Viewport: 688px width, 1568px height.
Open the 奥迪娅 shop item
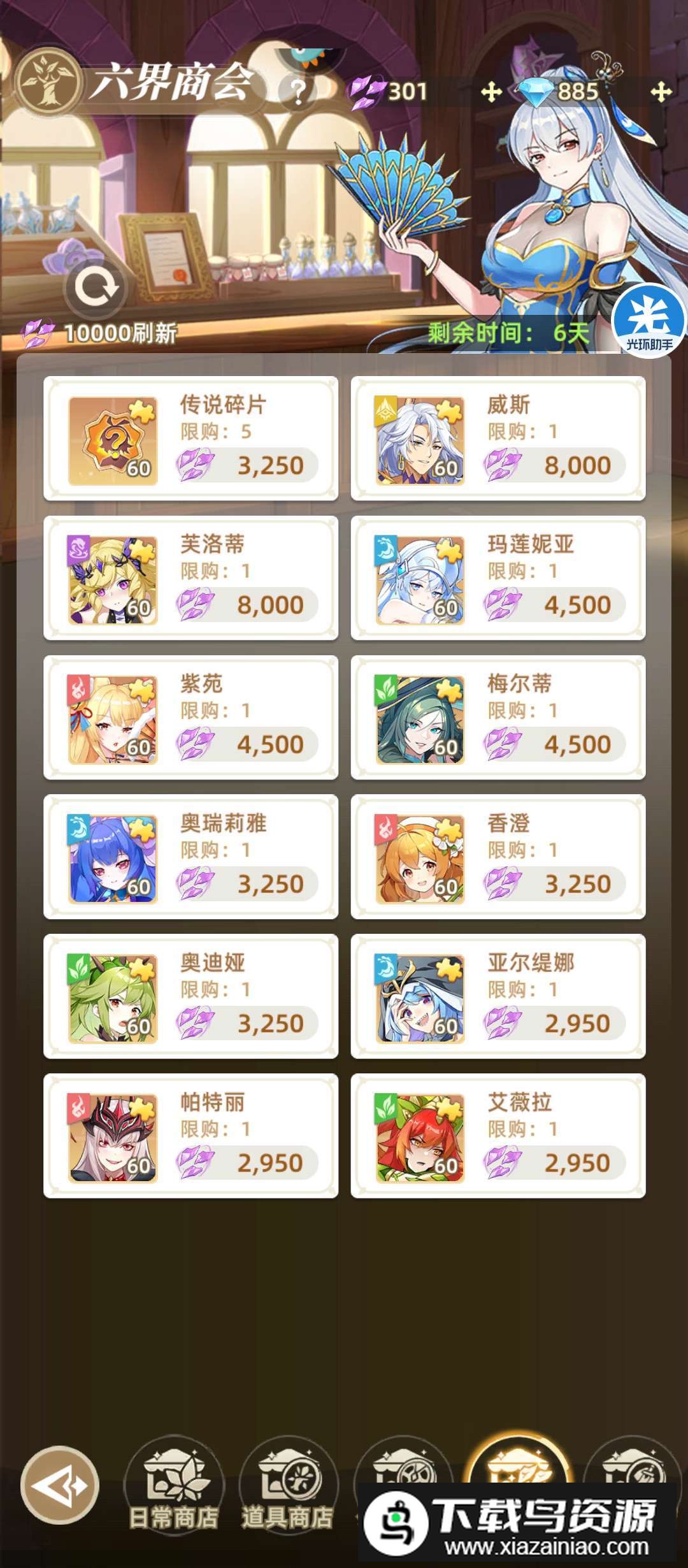[x=190, y=997]
